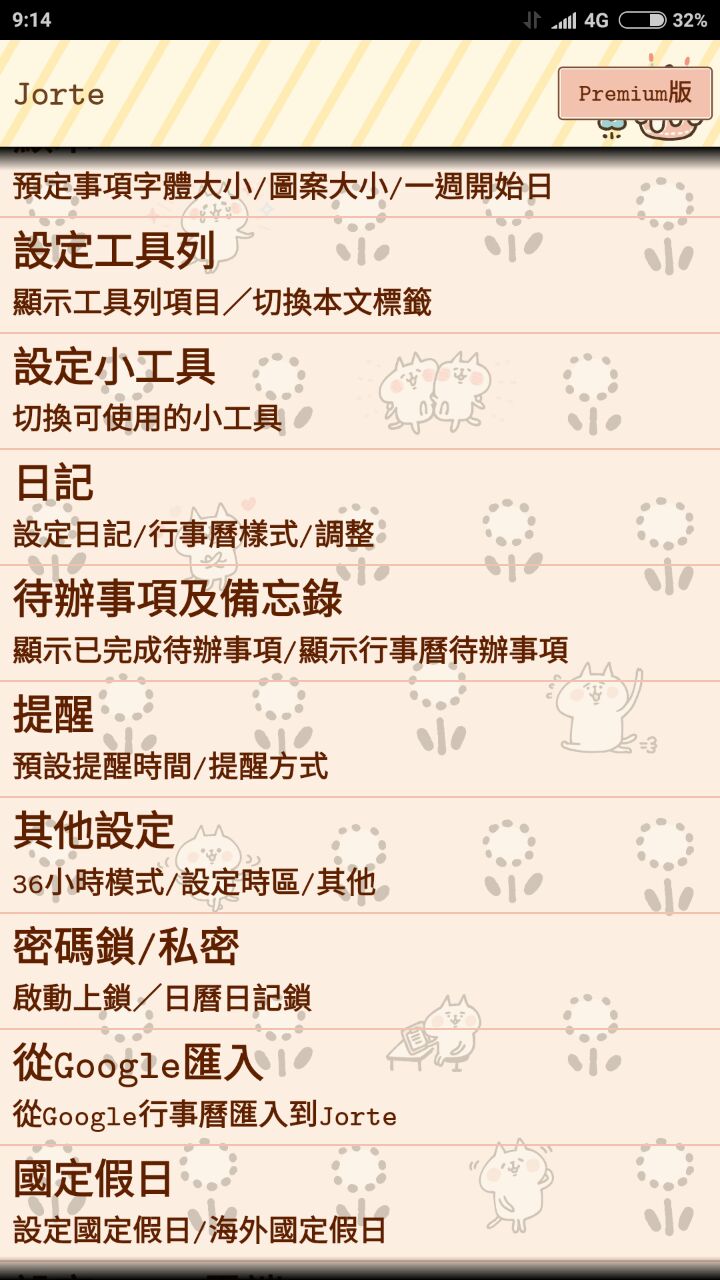Viewport: 720px width, 1280px height.
Task: Open 密碼鎖/私密 settings
Action: pyautogui.click(x=360, y=971)
